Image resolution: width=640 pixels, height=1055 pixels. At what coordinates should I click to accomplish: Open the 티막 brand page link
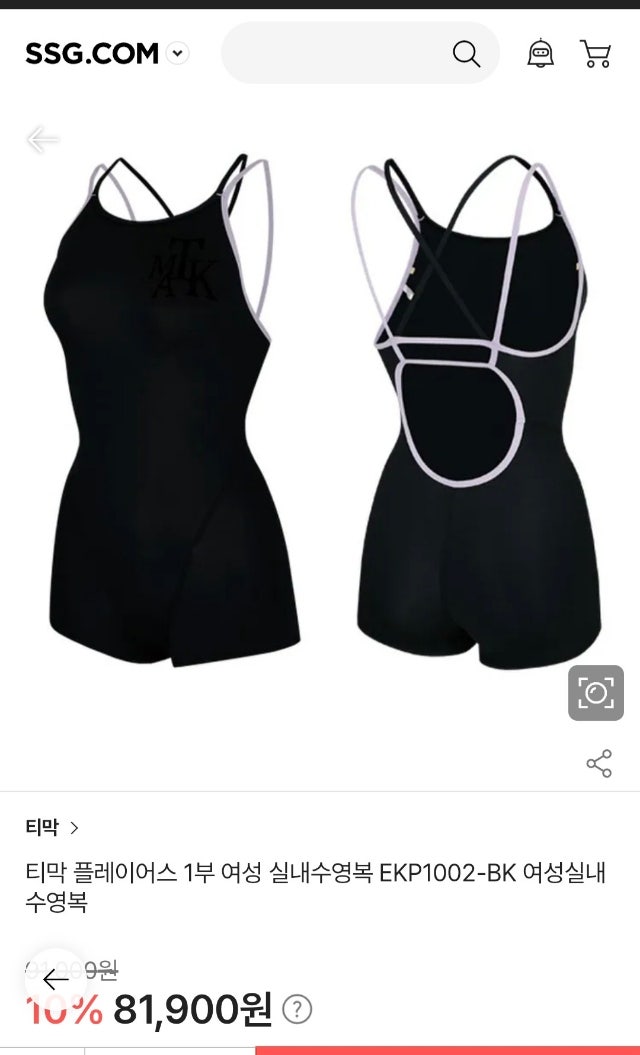pyautogui.click(x=52, y=827)
